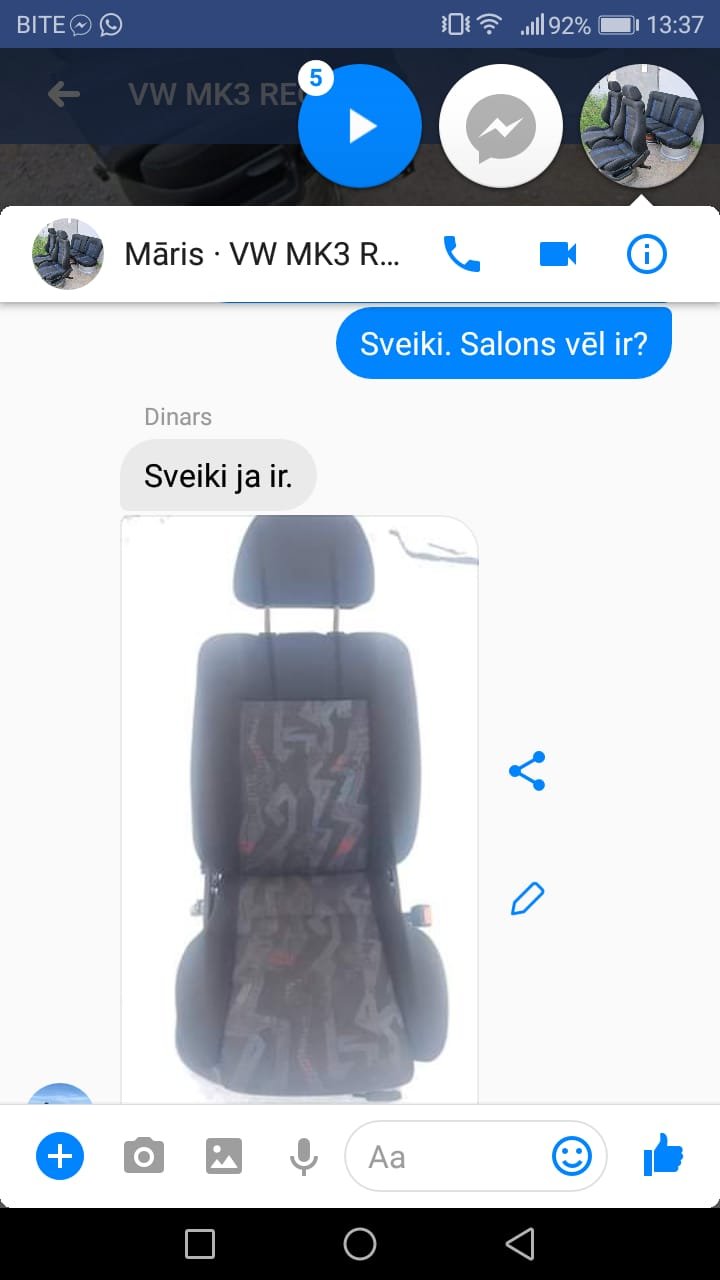
Task: Open Māris profile picture in header
Action: pos(68,254)
